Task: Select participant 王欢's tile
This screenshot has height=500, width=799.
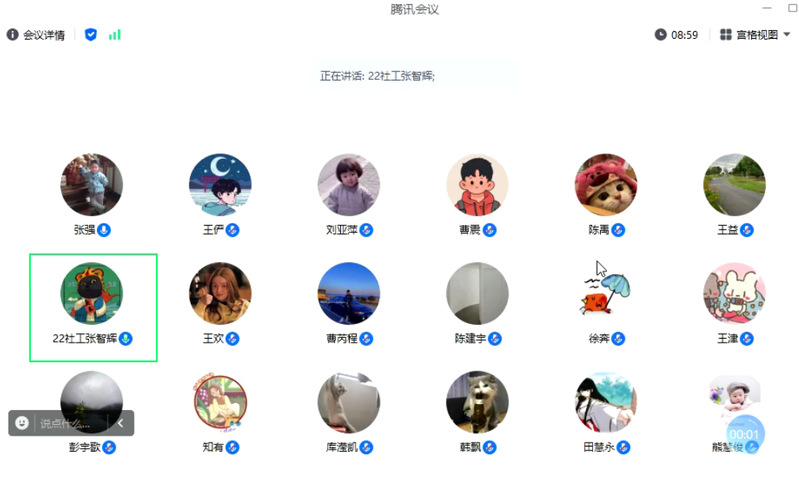Action: click(x=220, y=294)
